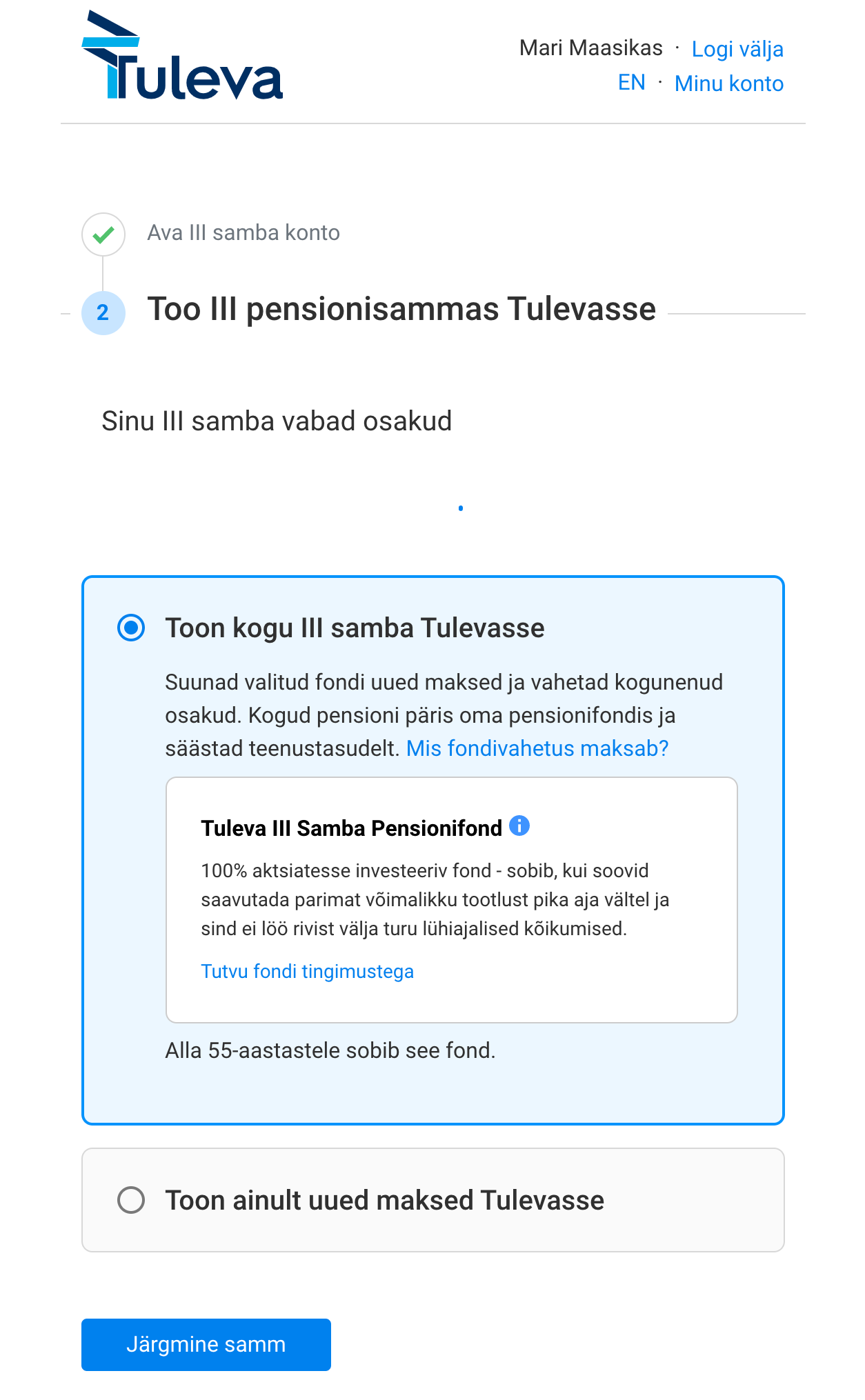Open Minu konto
This screenshot has height=1400, width=865.
(x=729, y=83)
